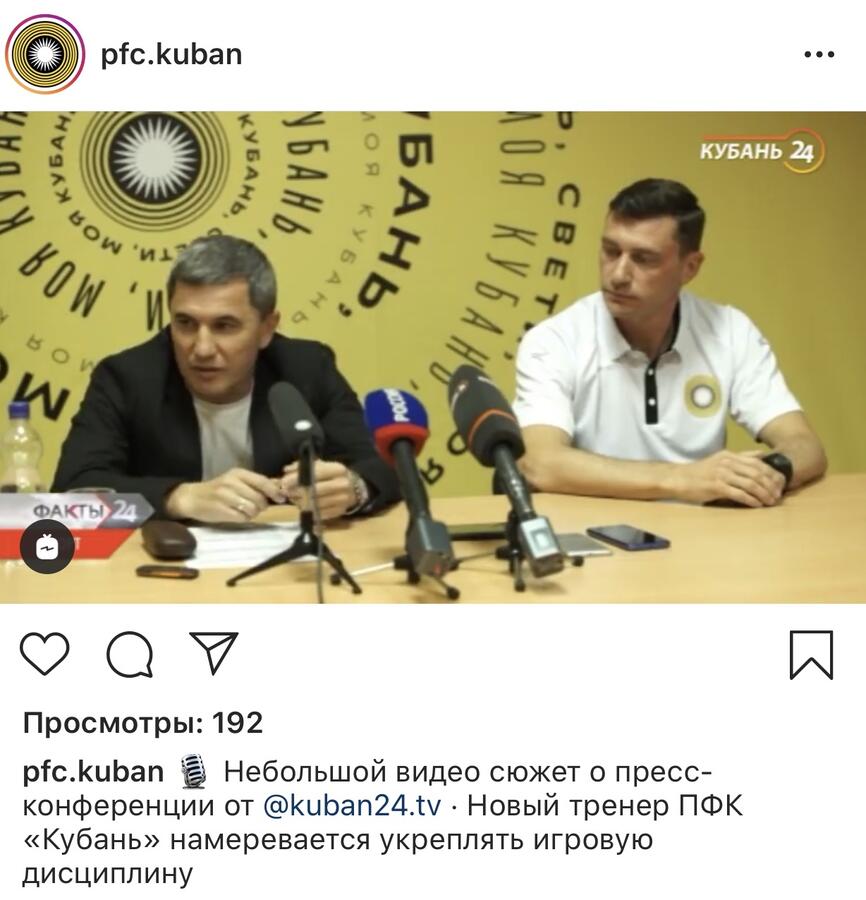The height and width of the screenshot is (900, 866).
Task: Open comments on this post
Action: coord(130,655)
